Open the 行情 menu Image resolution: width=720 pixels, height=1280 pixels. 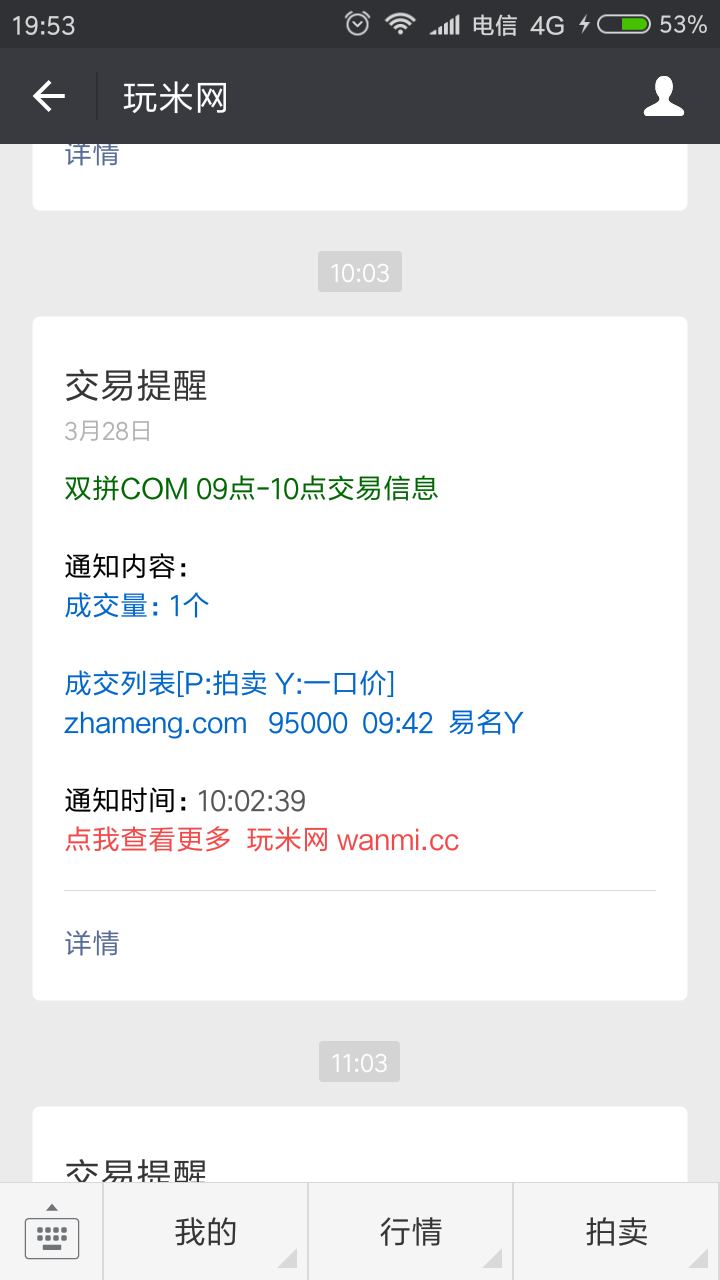click(411, 1232)
